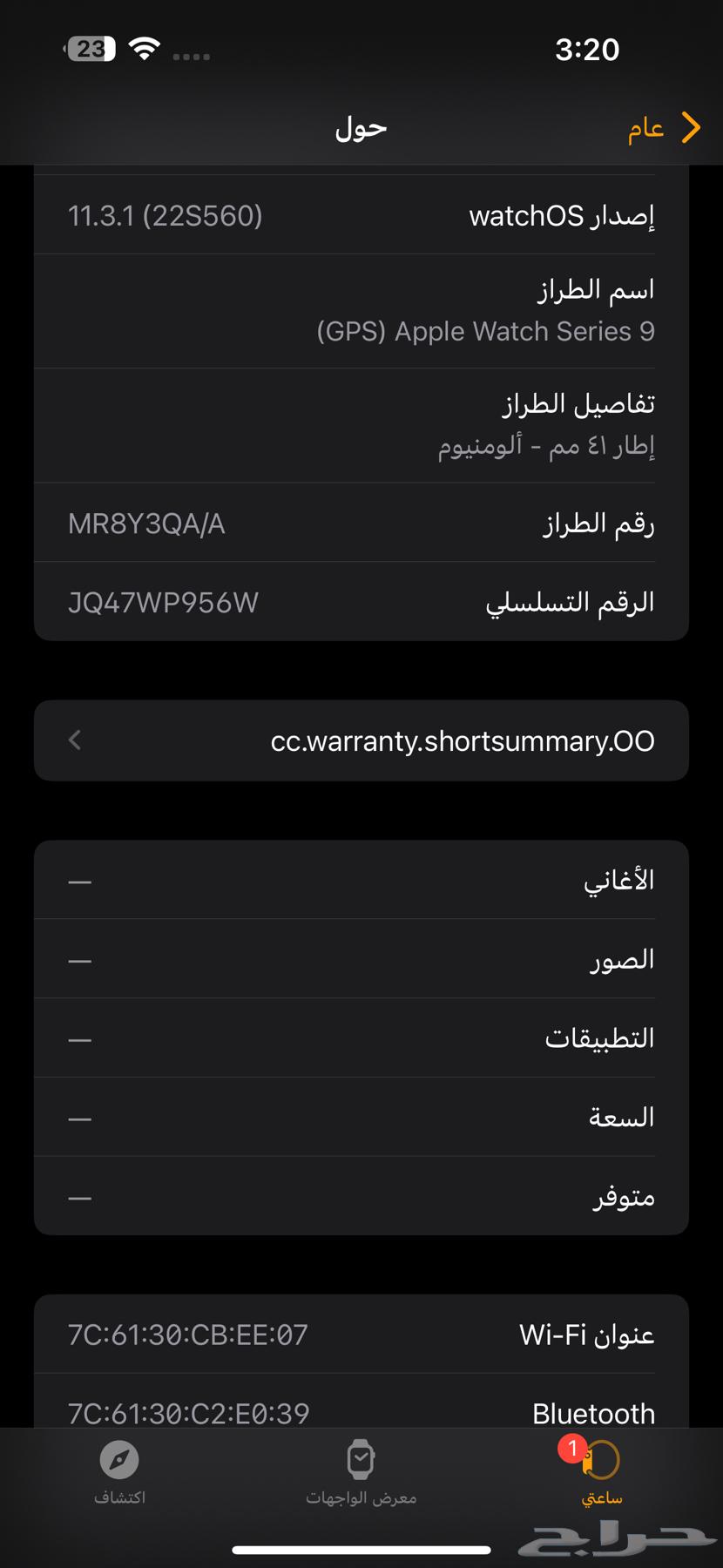Tap the orange back chevron arrow

693,127
